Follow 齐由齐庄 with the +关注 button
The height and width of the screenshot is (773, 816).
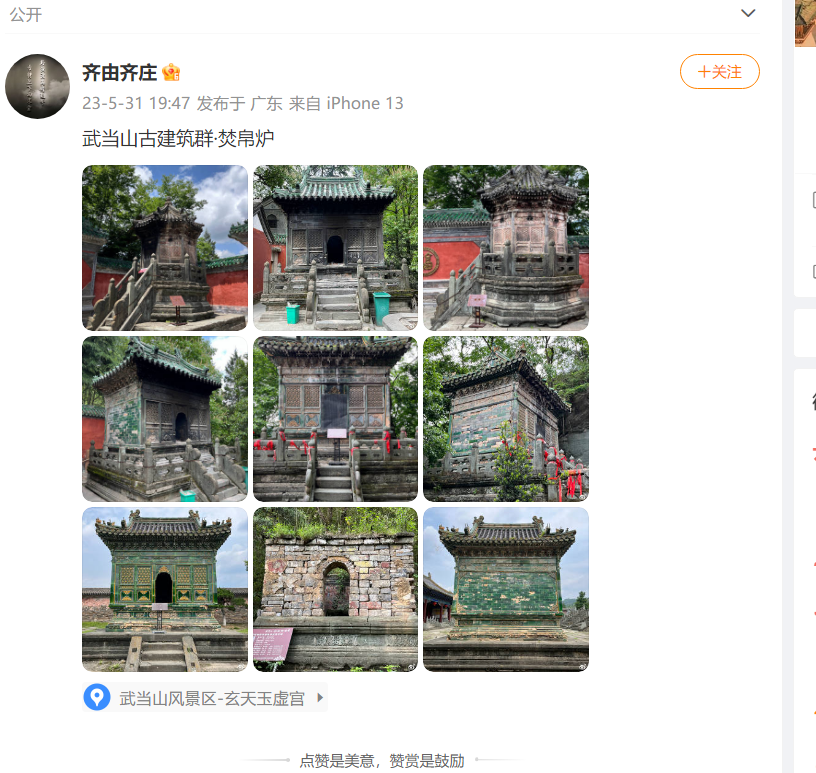(719, 72)
